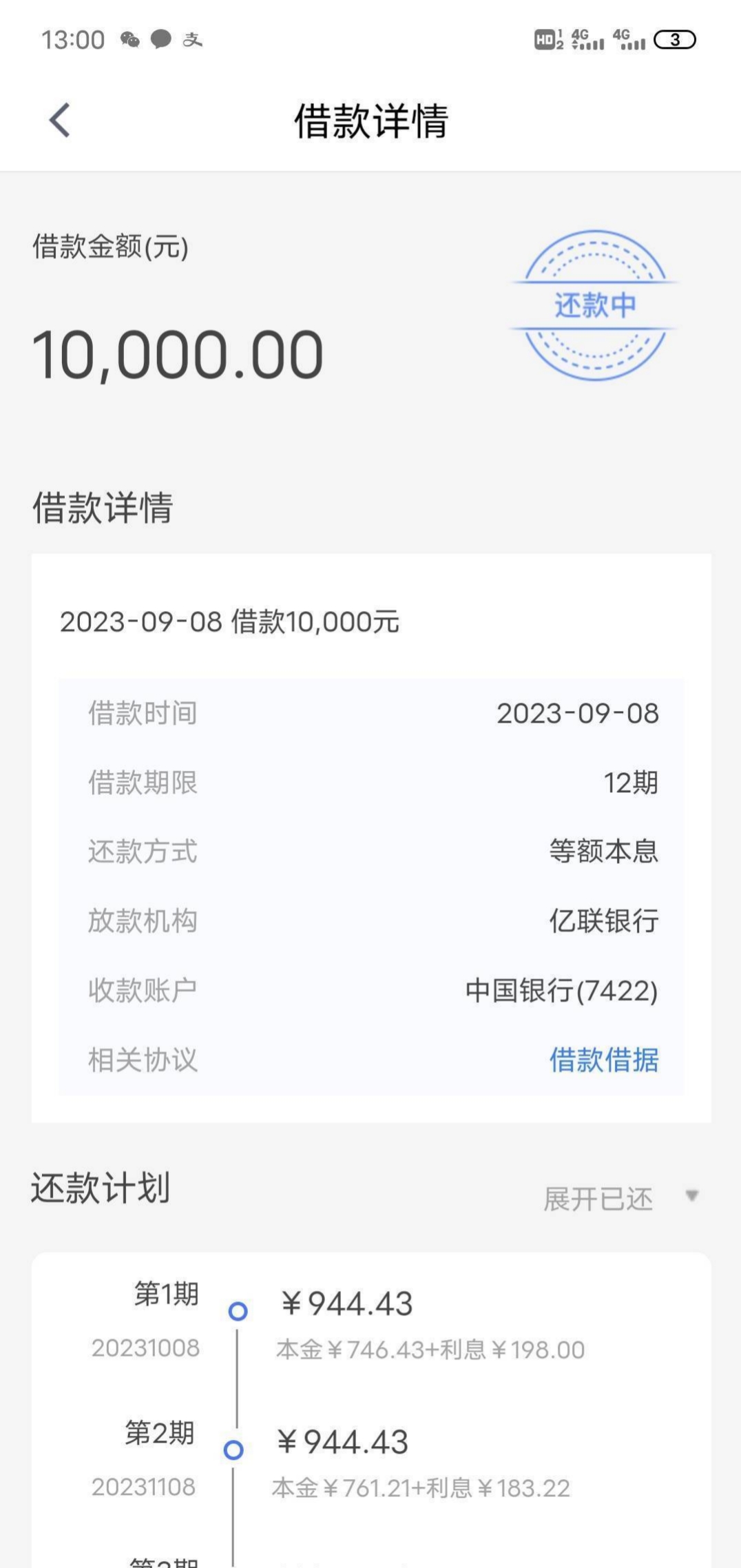Screen dimensions: 741x1568
Task: Expand repaid installments via 展开已还
Action: click(621, 1199)
